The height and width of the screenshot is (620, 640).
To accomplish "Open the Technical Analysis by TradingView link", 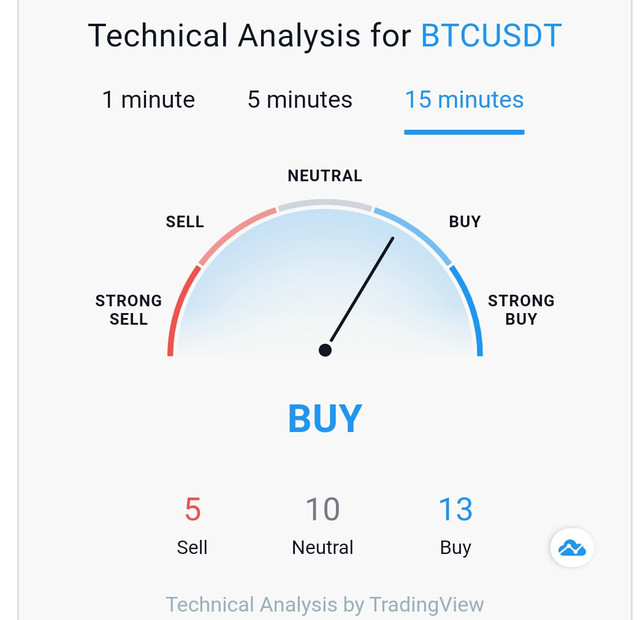I will coord(324,604).
